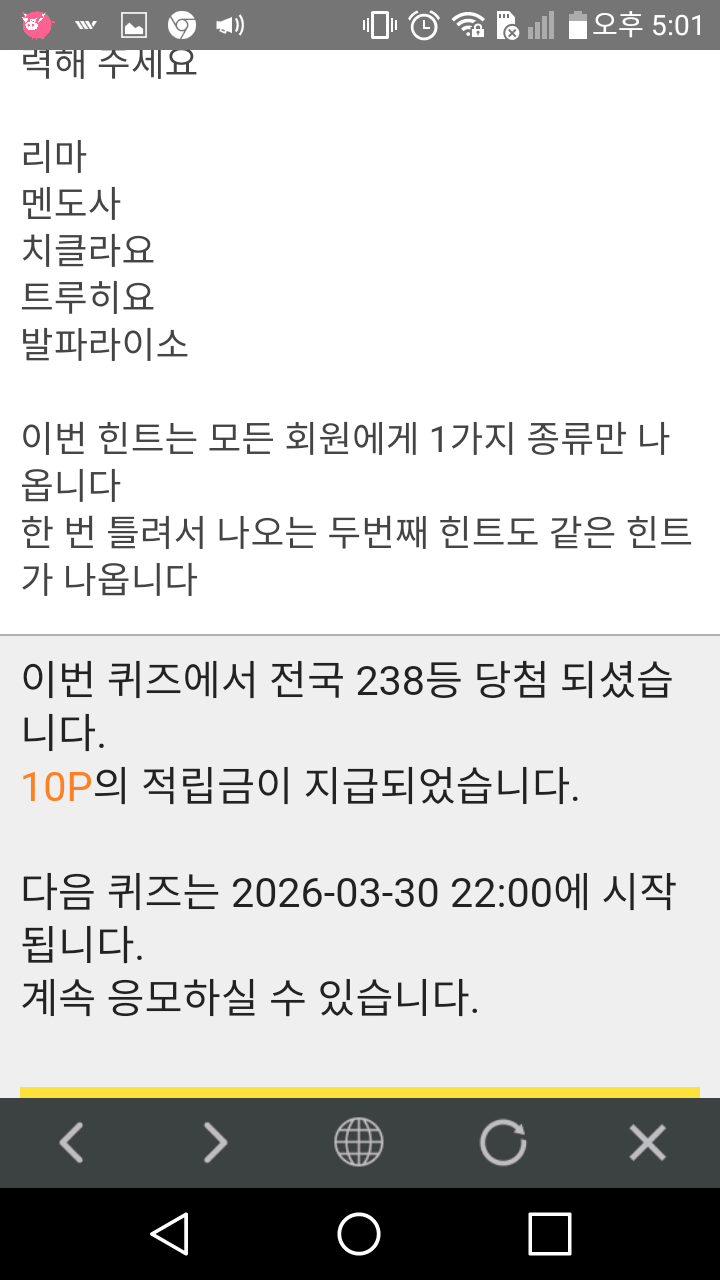
Task: Go back to the previous web page
Action: coord(71,1142)
